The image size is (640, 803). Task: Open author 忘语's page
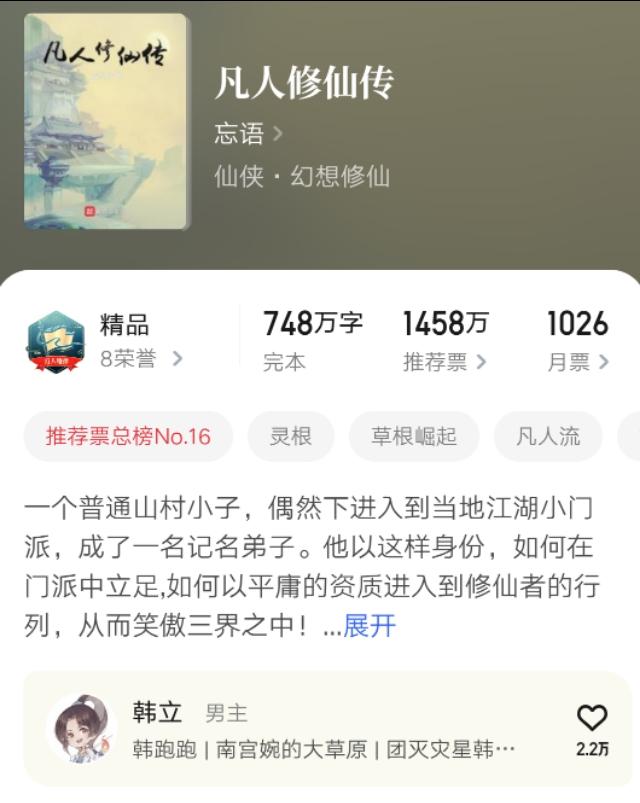[248, 133]
